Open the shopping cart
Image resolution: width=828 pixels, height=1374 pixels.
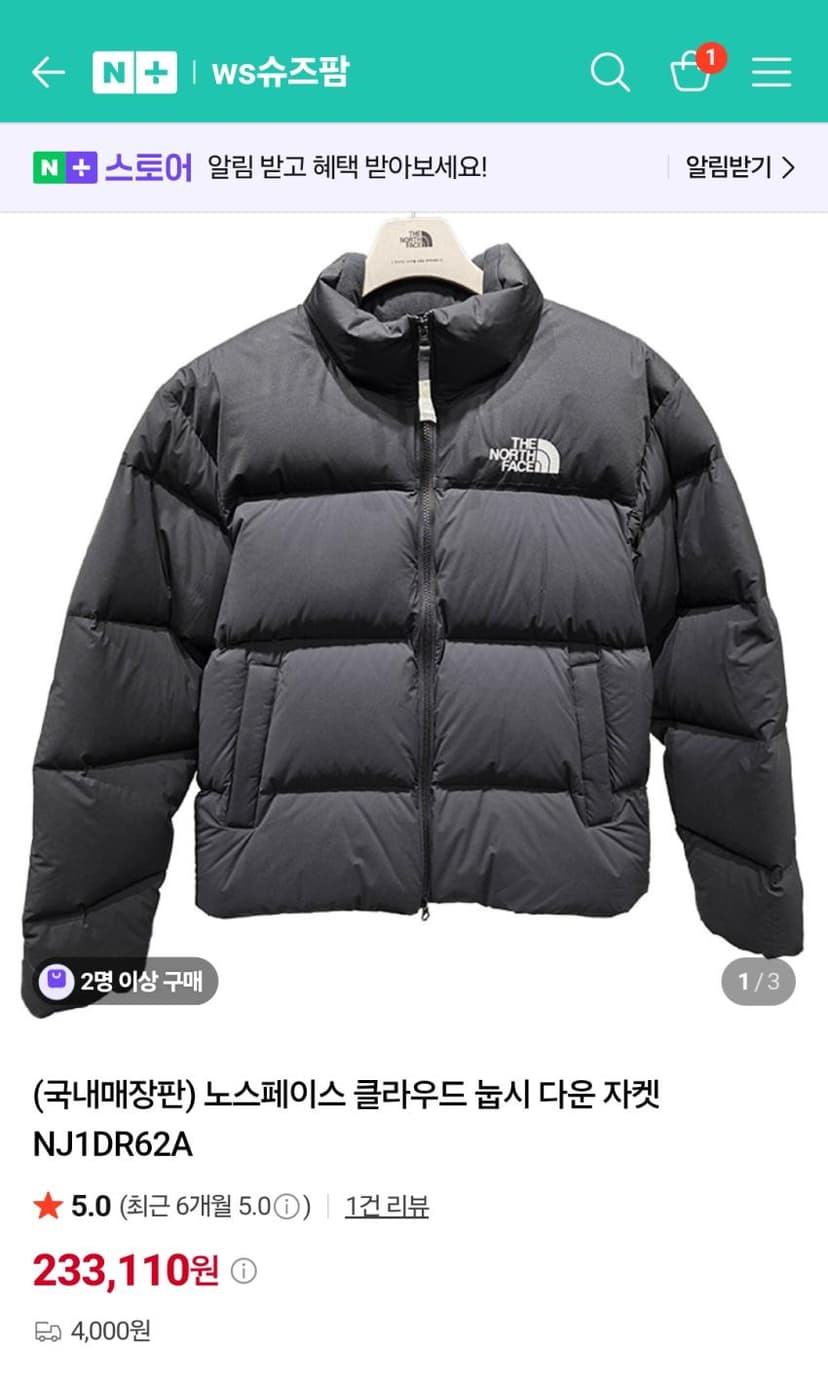click(692, 70)
